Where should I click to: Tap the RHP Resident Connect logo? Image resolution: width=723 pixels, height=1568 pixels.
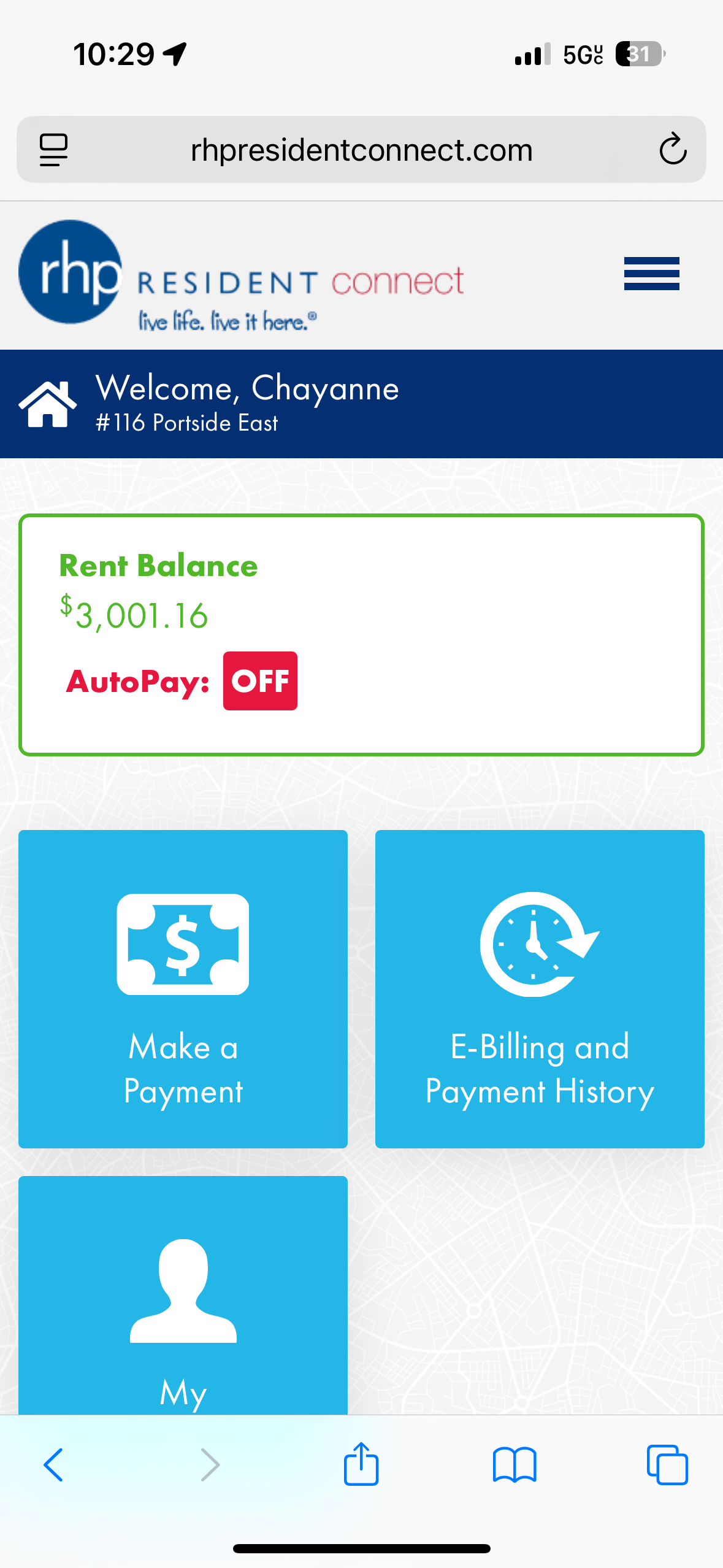[240, 275]
